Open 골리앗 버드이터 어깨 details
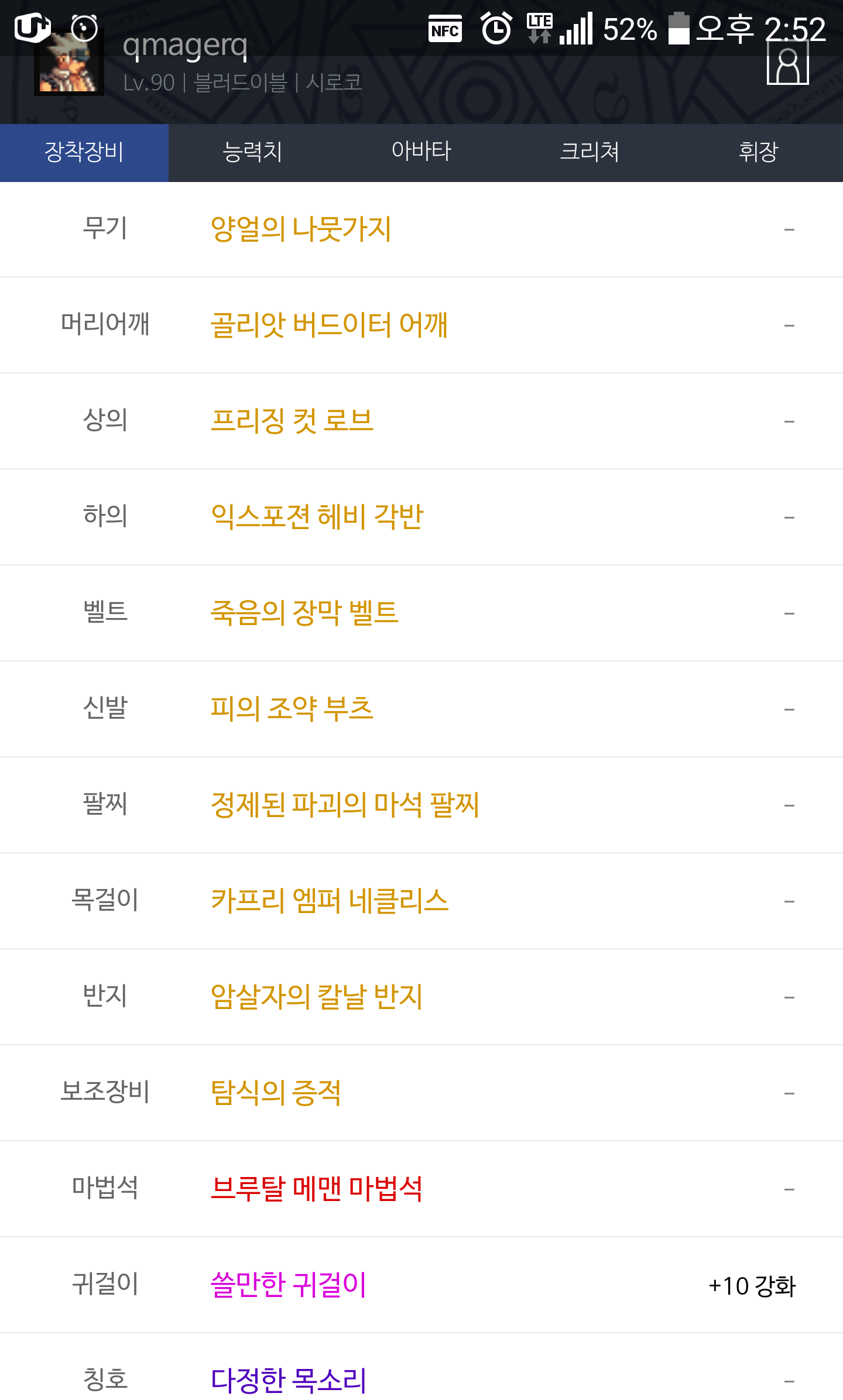The width and height of the screenshot is (843, 1400). click(329, 325)
